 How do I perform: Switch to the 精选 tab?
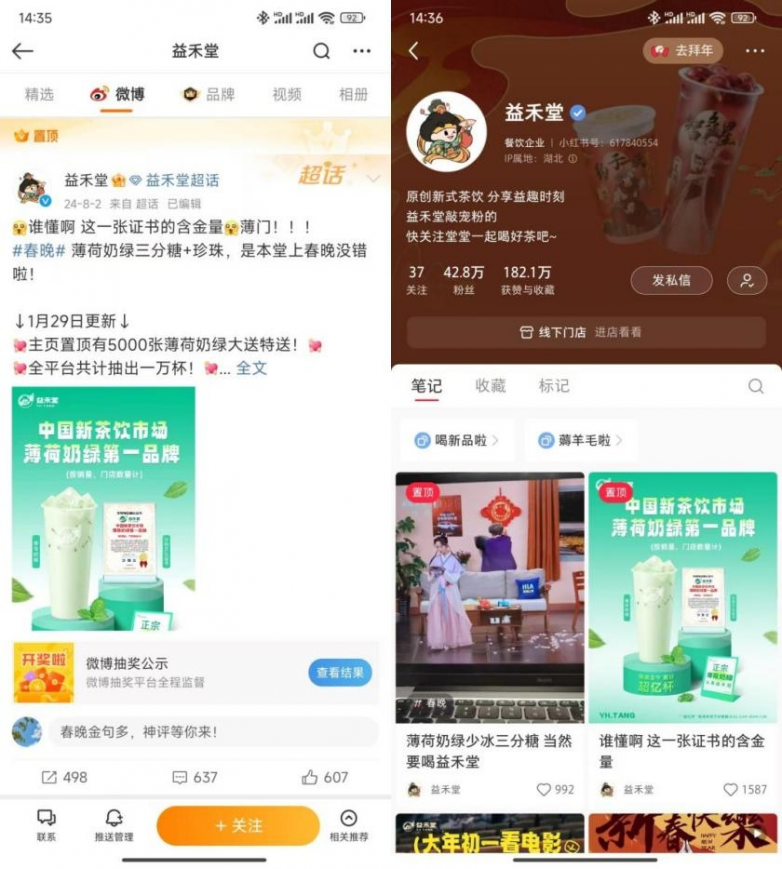[39, 94]
